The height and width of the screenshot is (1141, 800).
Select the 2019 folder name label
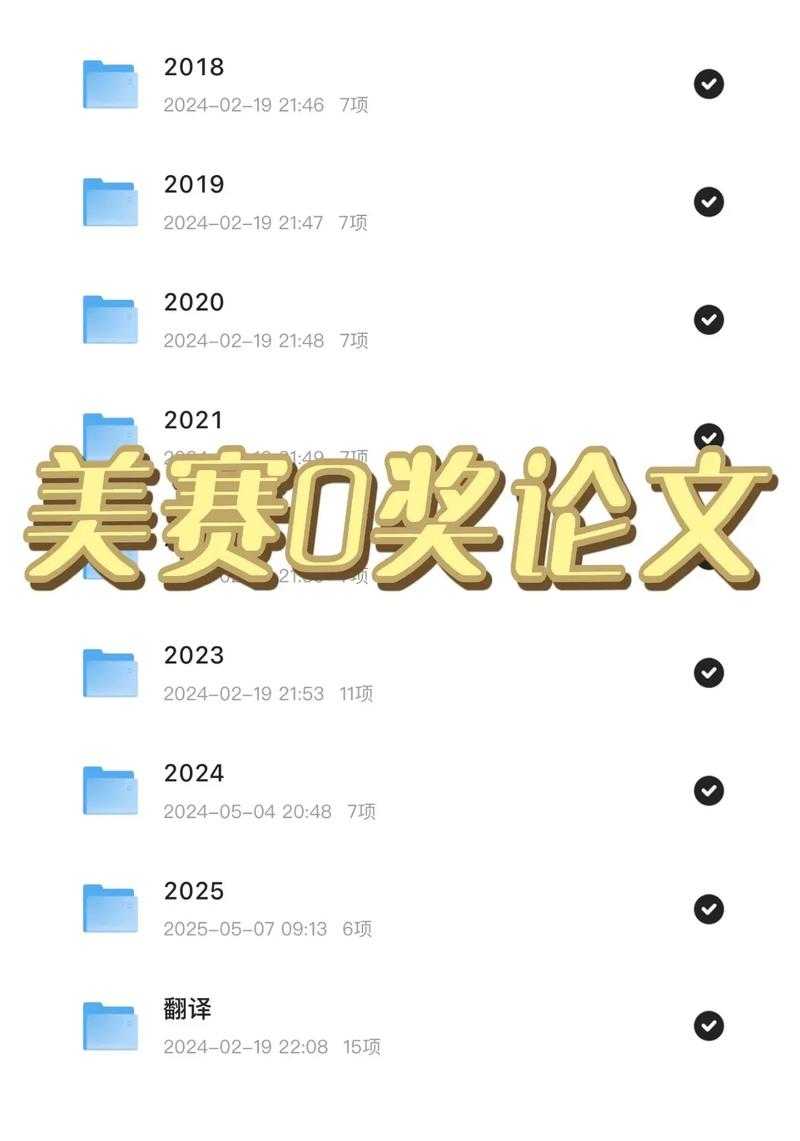pos(193,185)
